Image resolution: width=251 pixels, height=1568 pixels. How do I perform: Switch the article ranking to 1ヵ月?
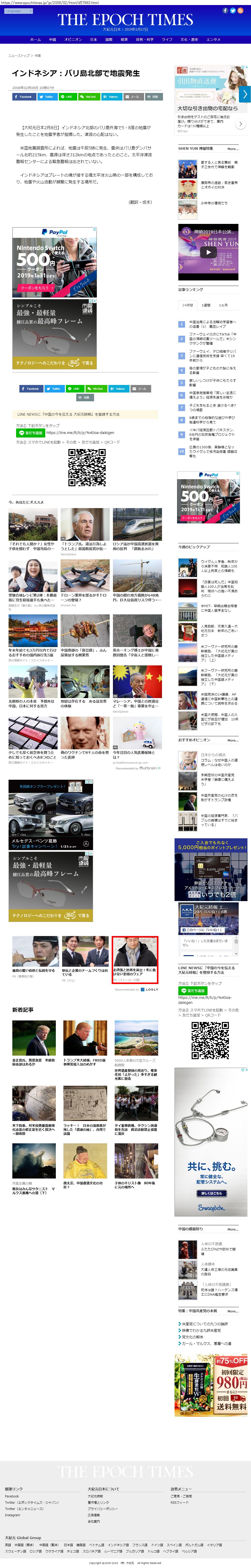pos(223,305)
